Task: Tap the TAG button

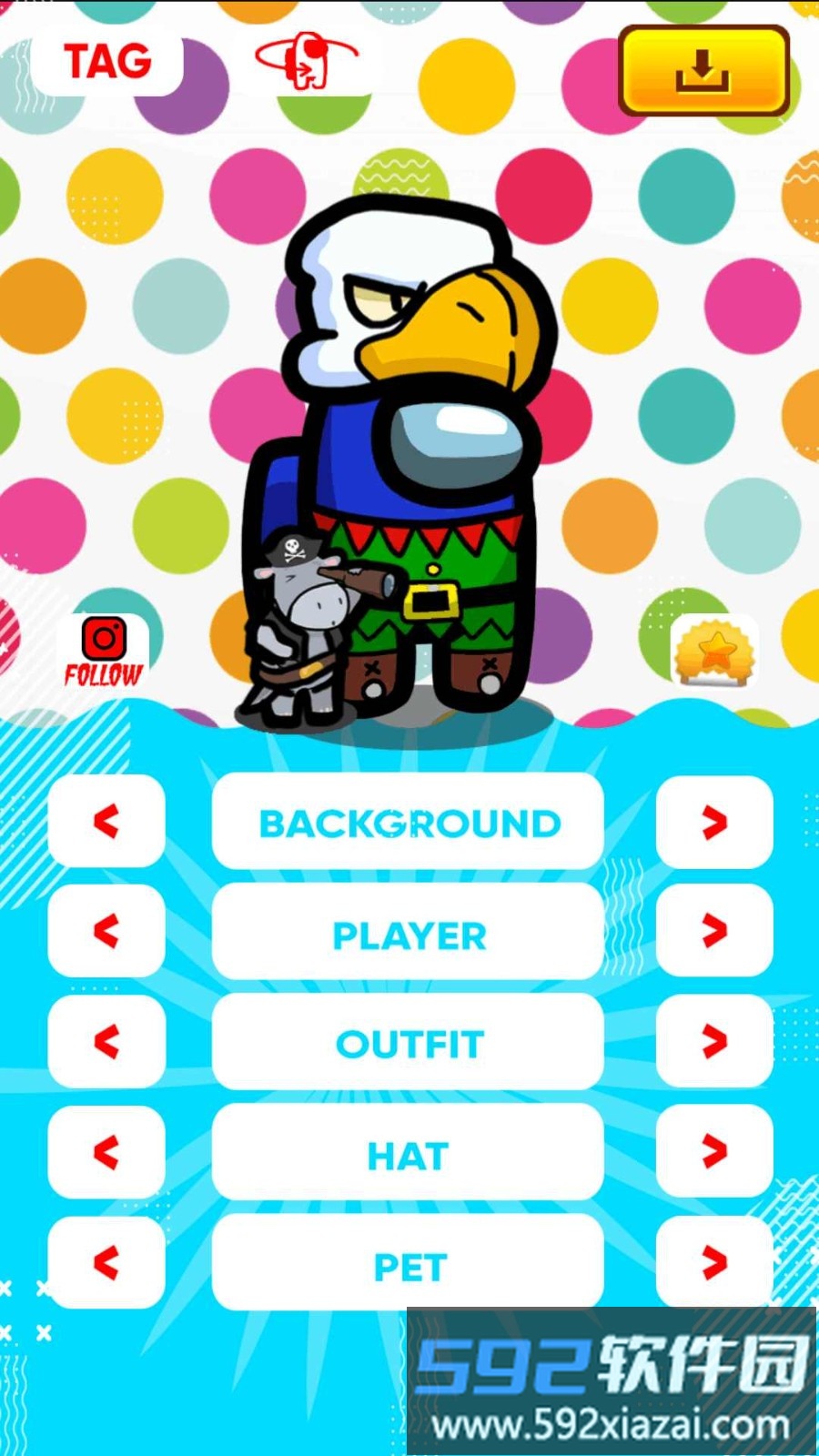Action: click(x=107, y=63)
